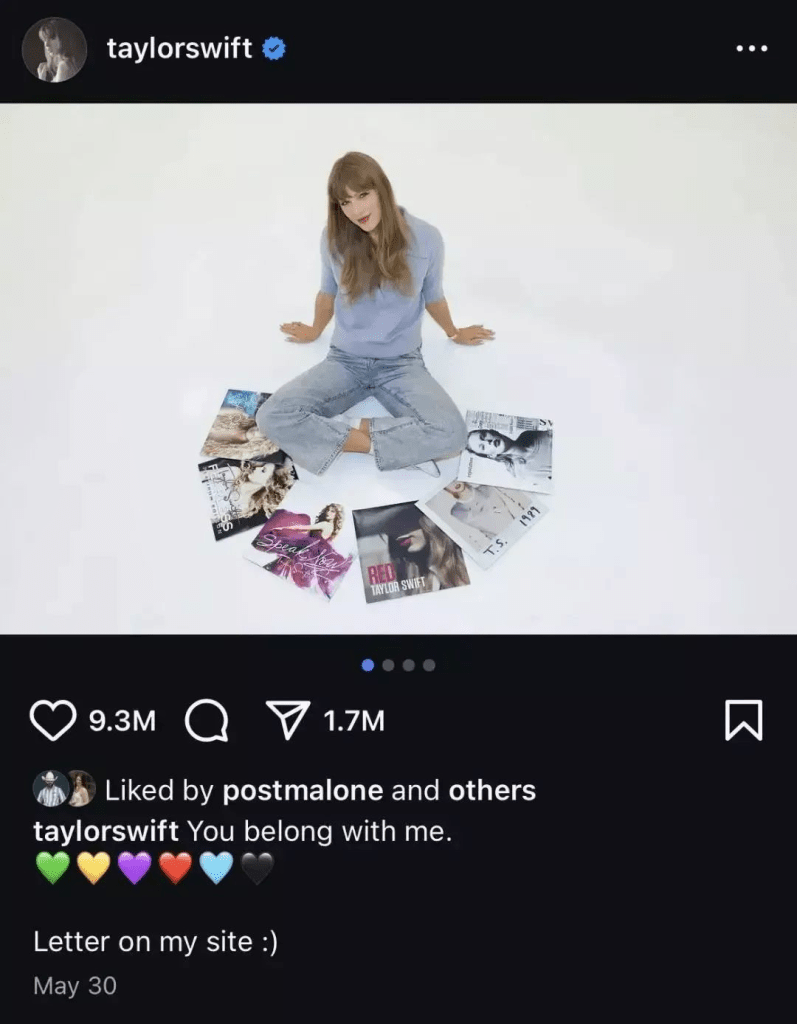View the others who liked this

click(x=492, y=791)
